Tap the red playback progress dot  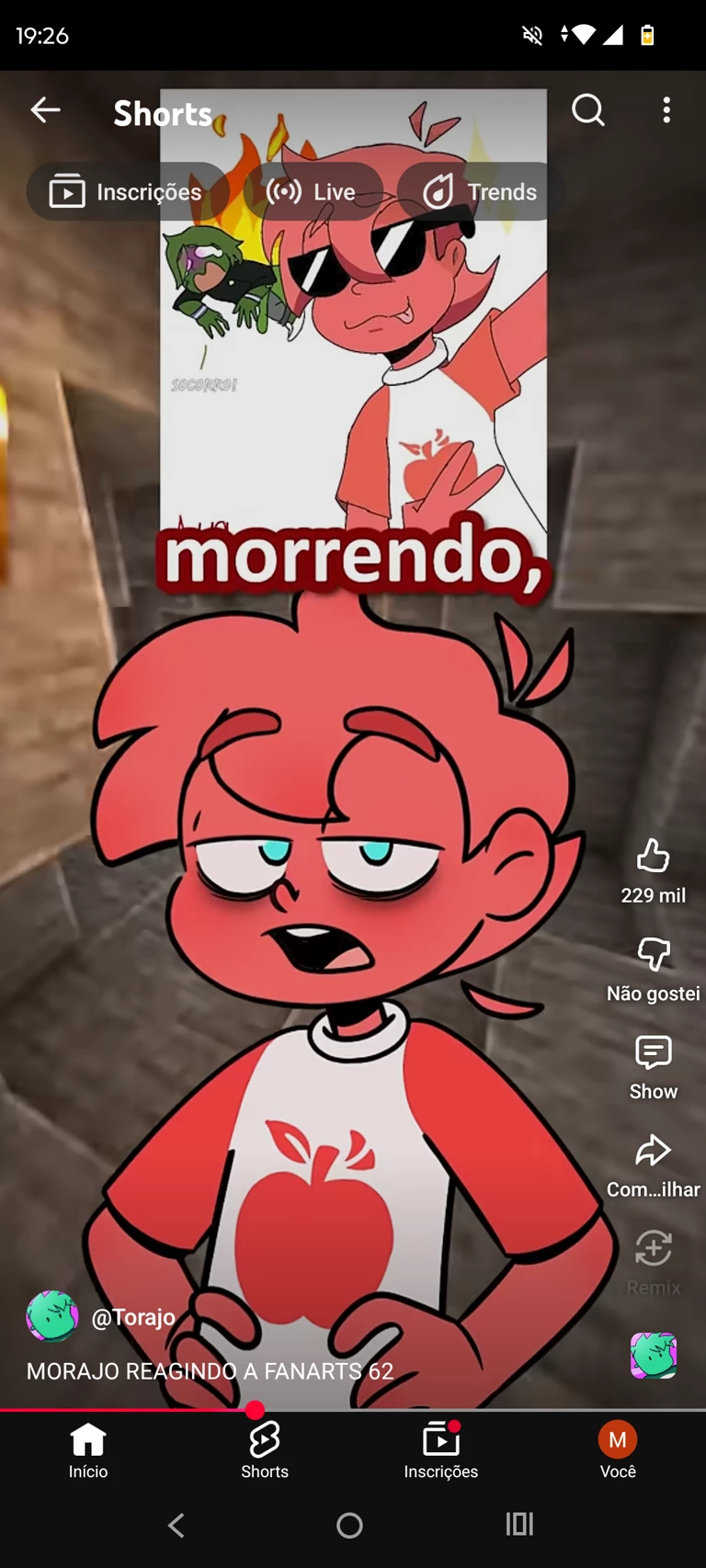pos(255,1410)
